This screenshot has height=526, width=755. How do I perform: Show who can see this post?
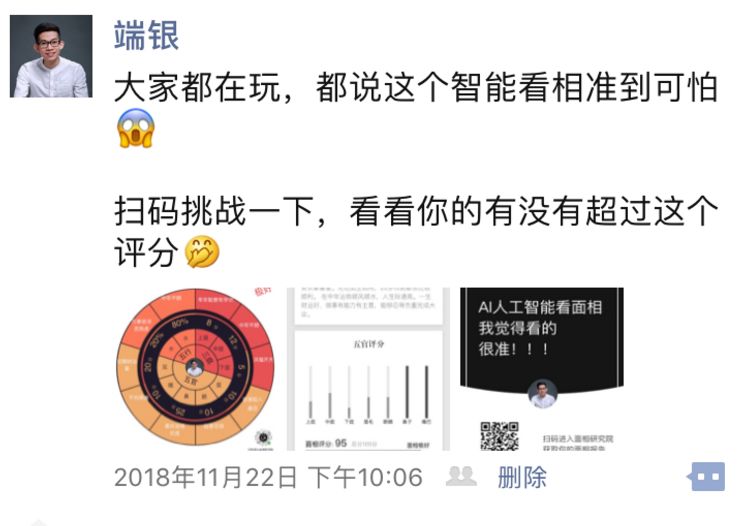pos(461,477)
